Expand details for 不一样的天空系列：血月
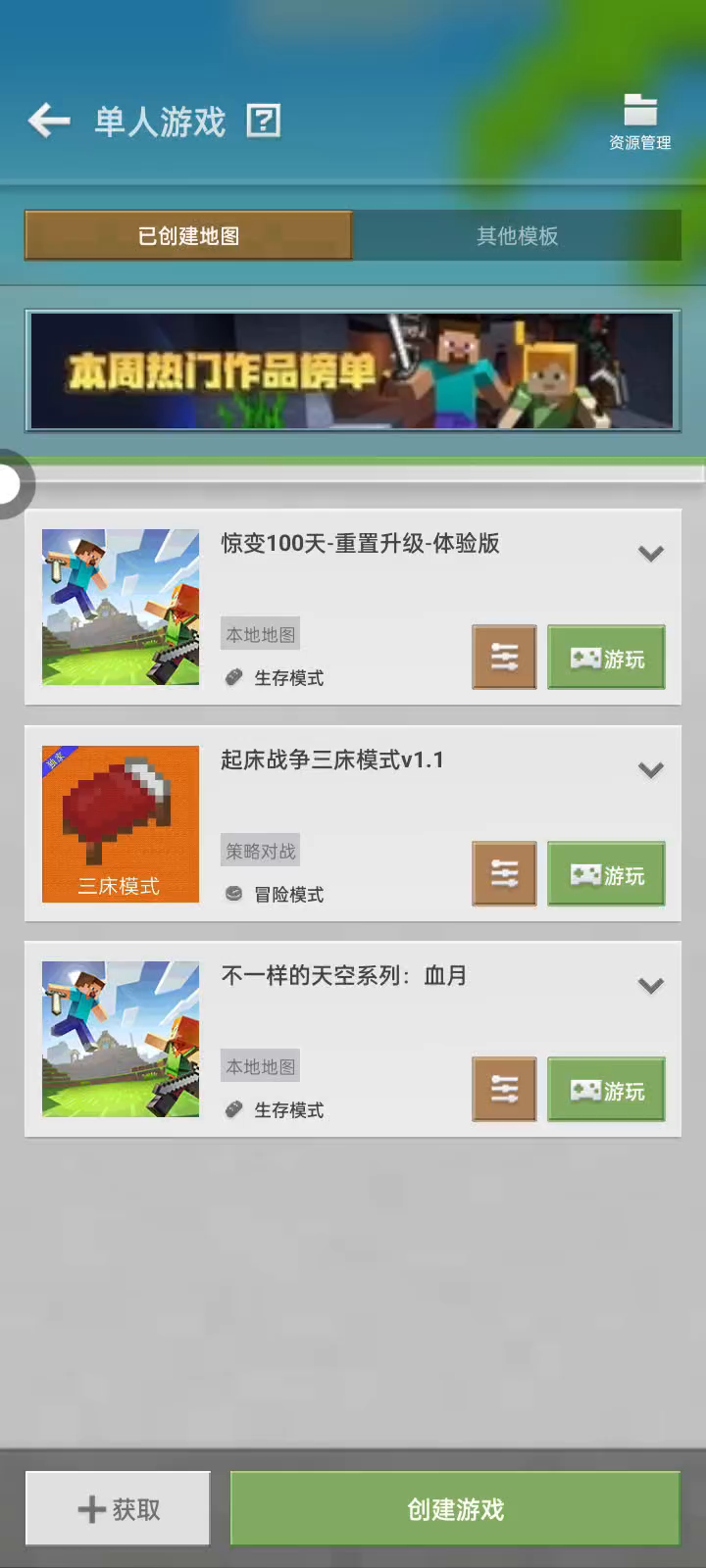Screen dimensions: 706x1568 [651, 986]
